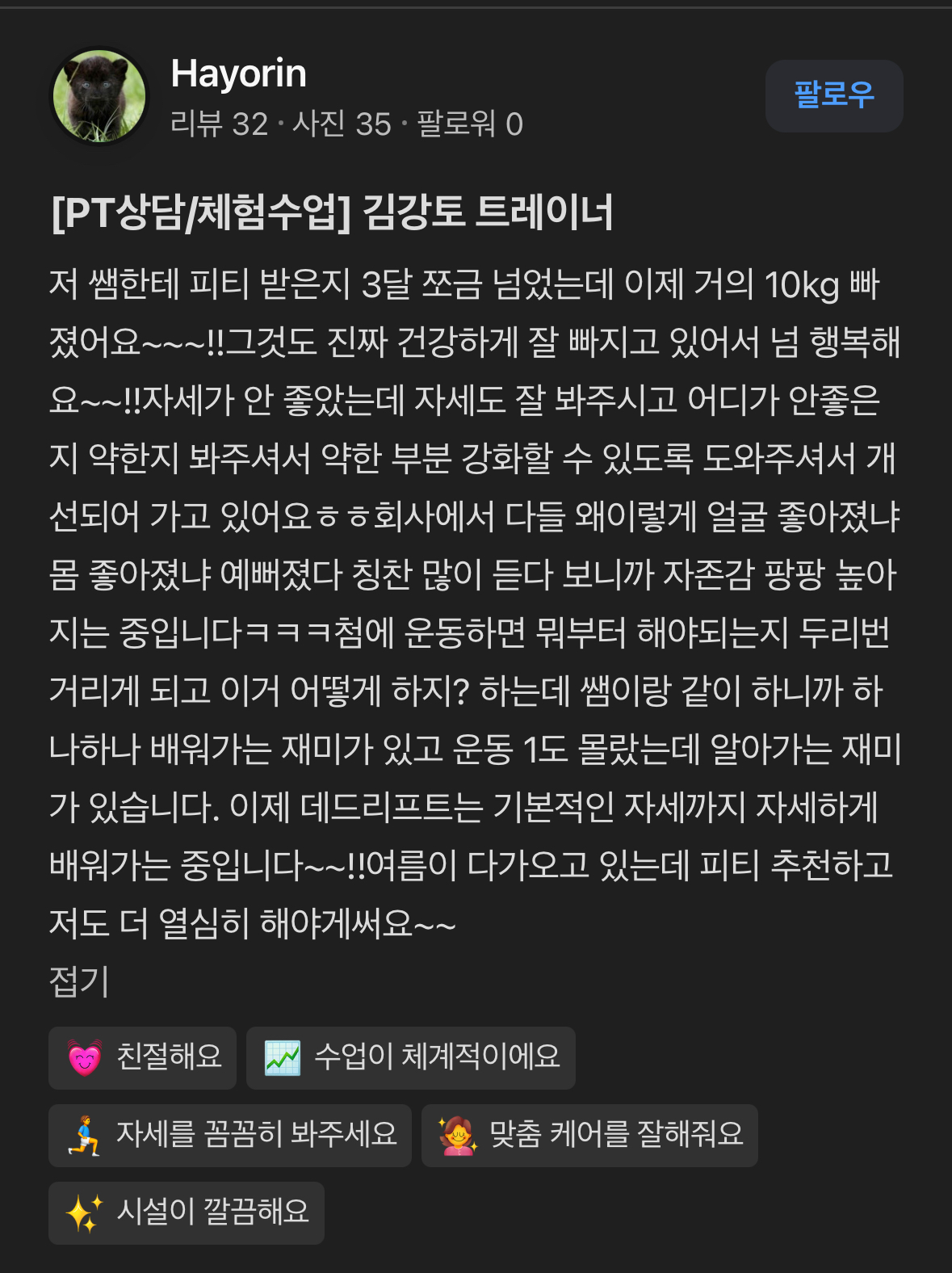952x1273 pixels.
Task: Tap the 시설이 깔끔해요 chip
Action: click(x=187, y=1213)
